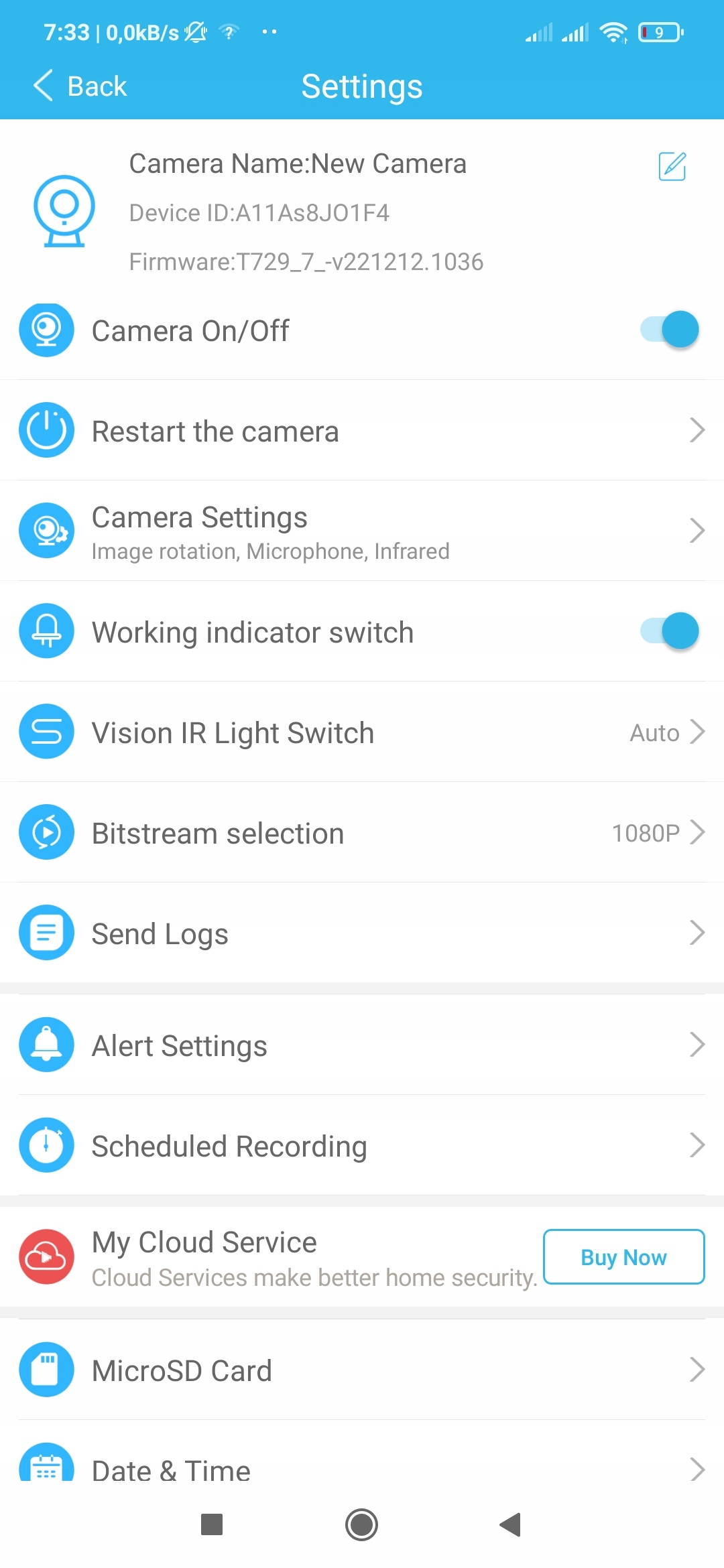Open Restart the camera
Image resolution: width=724 pixels, height=1568 pixels.
pyautogui.click(x=362, y=431)
